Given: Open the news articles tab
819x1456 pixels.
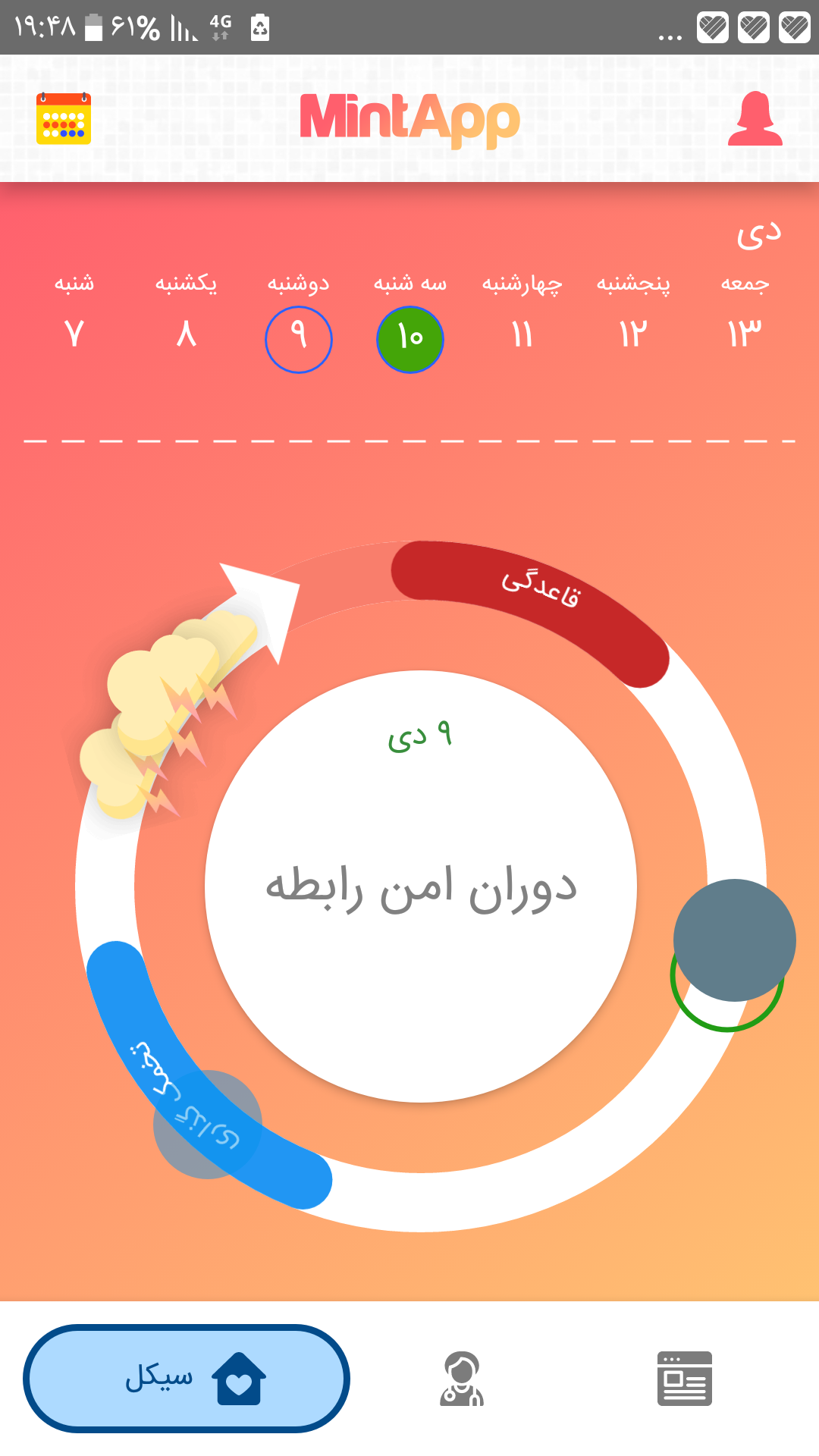Looking at the screenshot, I should (x=684, y=1378).
